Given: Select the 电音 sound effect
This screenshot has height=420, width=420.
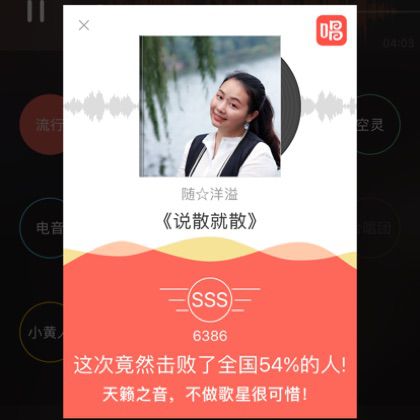Looking at the screenshot, I should 41,228.
